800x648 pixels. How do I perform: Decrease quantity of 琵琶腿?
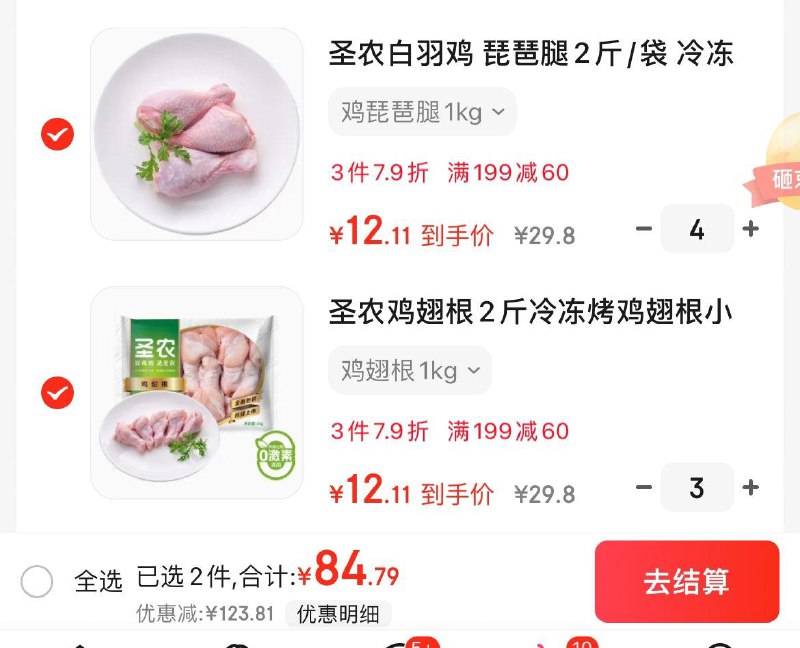[644, 229]
